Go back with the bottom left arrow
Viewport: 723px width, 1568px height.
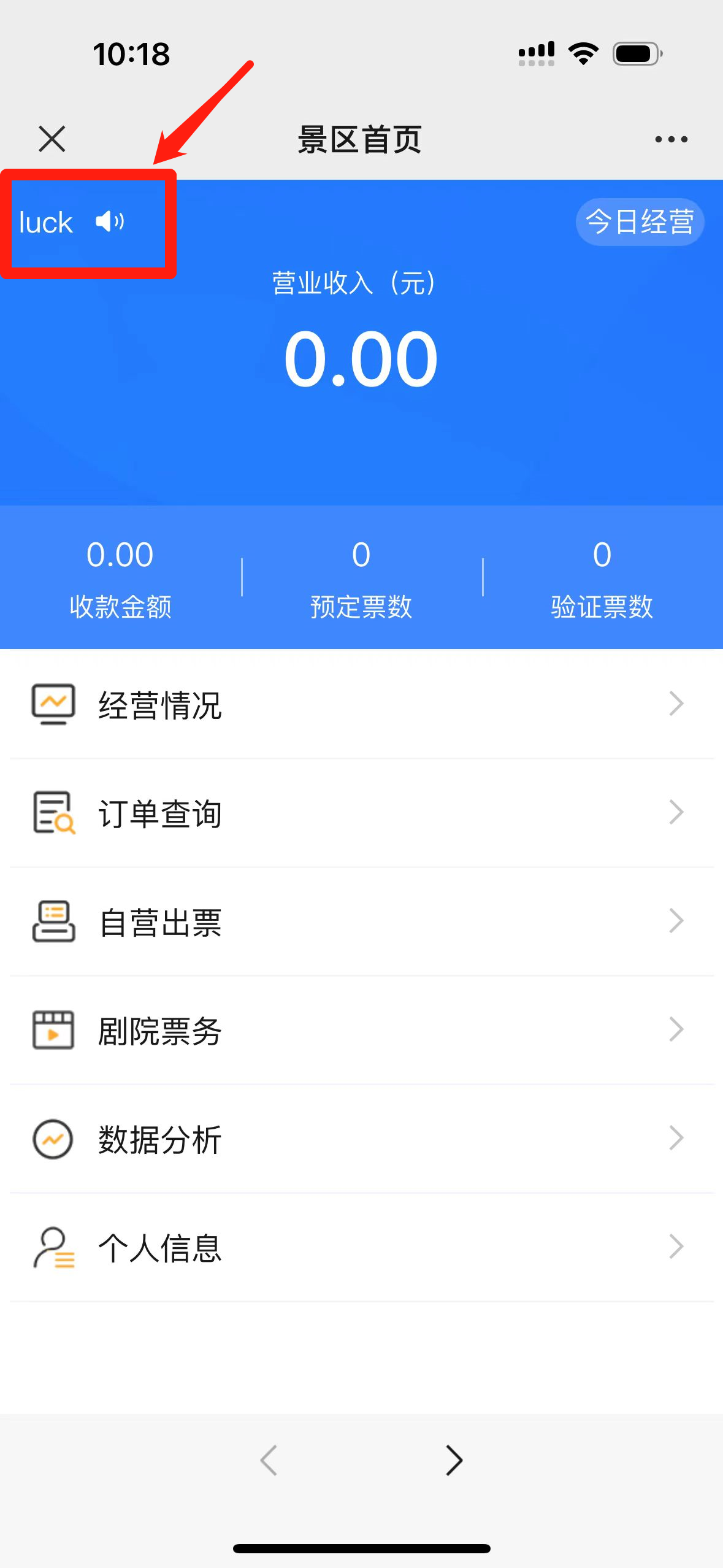(x=269, y=1460)
